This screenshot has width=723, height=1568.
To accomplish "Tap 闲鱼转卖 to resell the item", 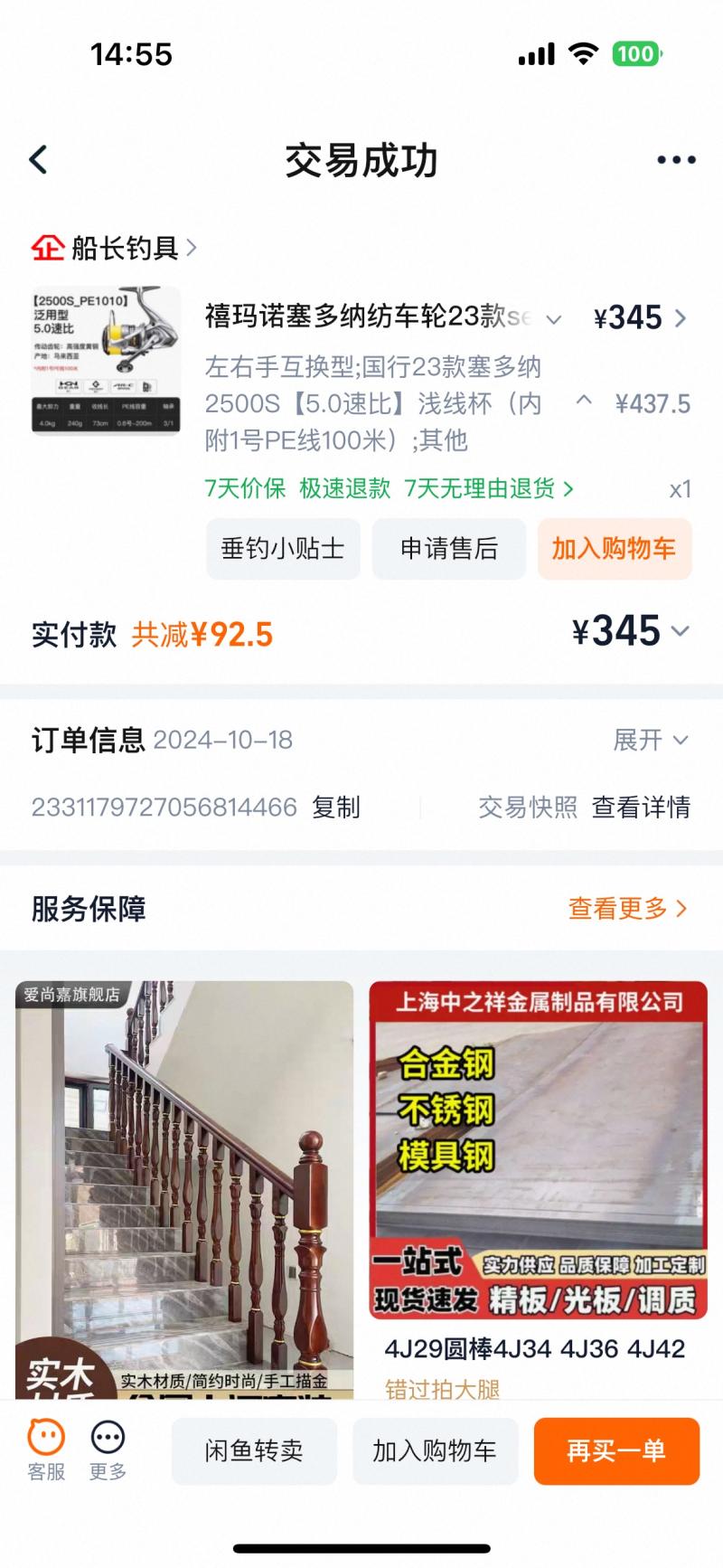I will 254,1450.
